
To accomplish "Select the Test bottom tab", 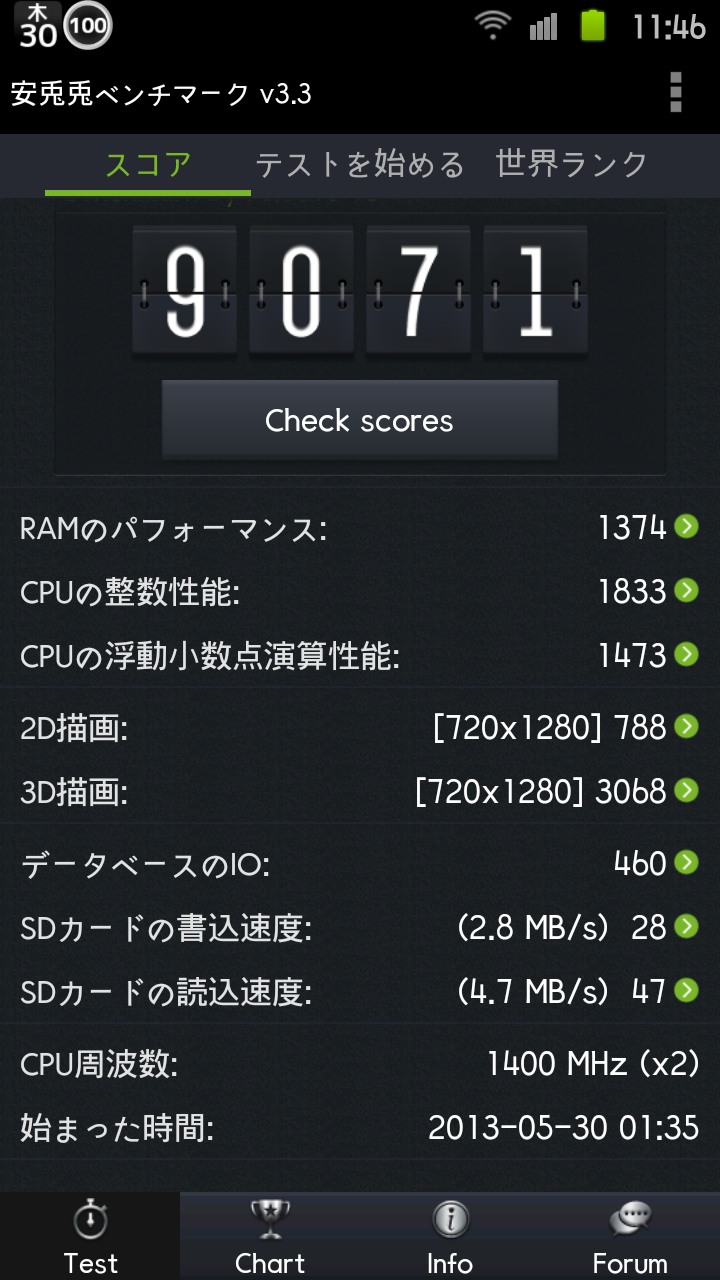I will [x=90, y=1238].
